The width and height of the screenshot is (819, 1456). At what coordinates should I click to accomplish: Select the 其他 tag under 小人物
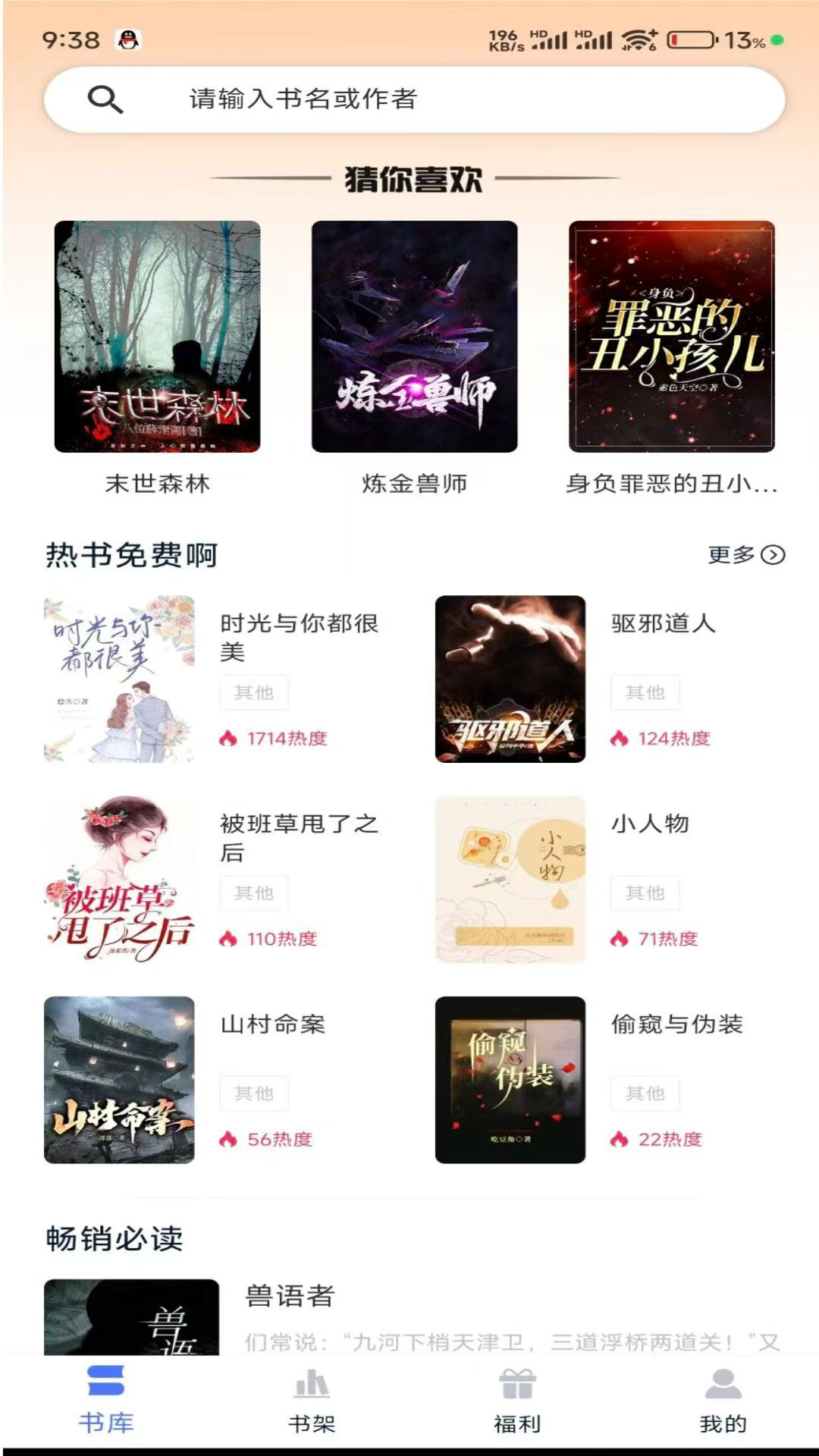point(644,893)
